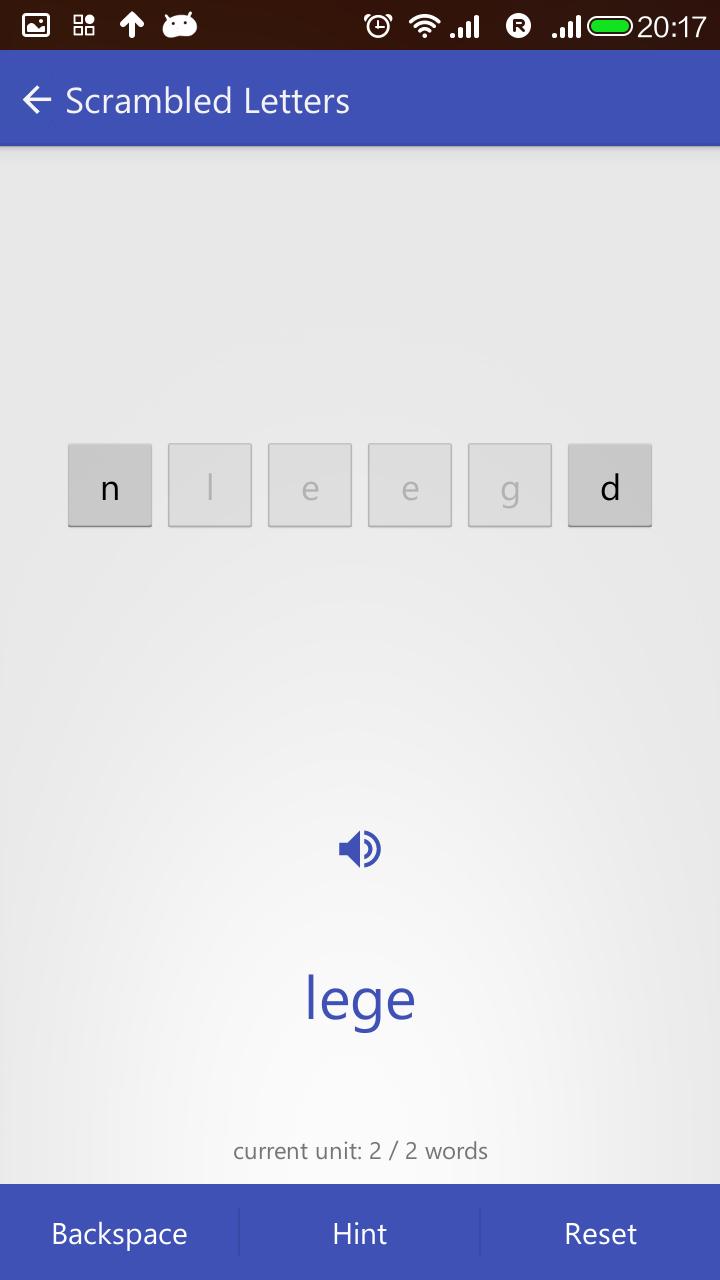
Task: Get a Hint for the word
Action: tap(360, 1233)
